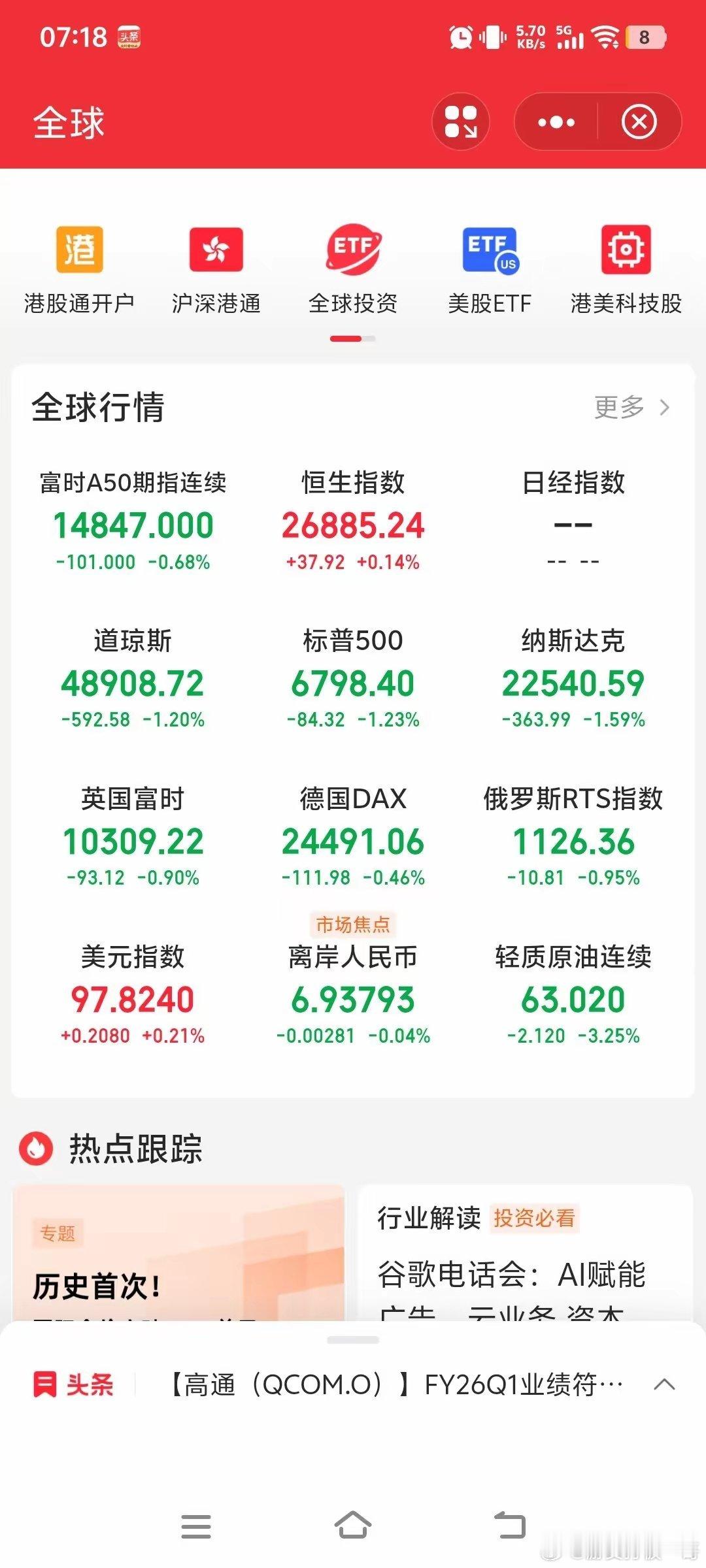
Task: Open 标普500 index quote
Action: click(353, 679)
